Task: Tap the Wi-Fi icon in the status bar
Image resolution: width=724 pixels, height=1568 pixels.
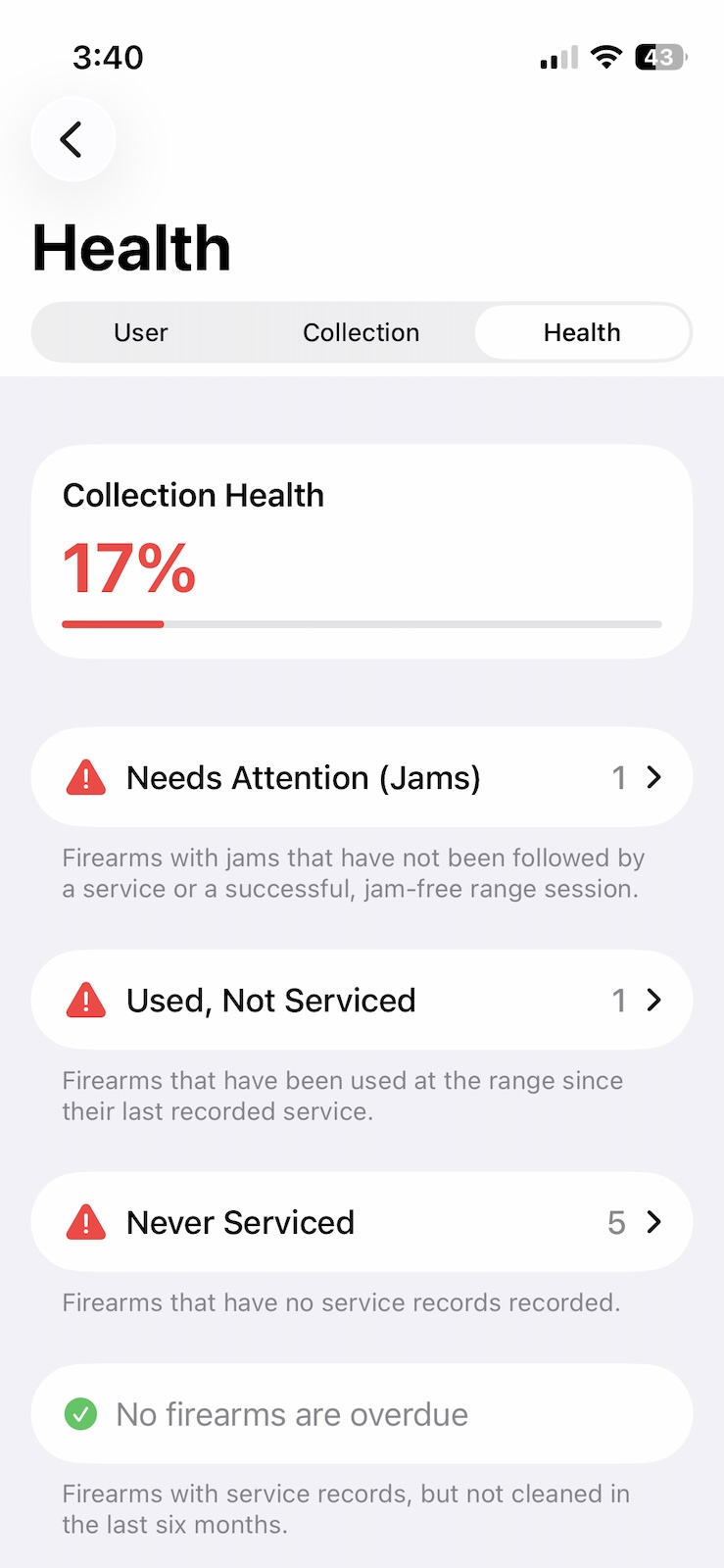Action: point(605,57)
